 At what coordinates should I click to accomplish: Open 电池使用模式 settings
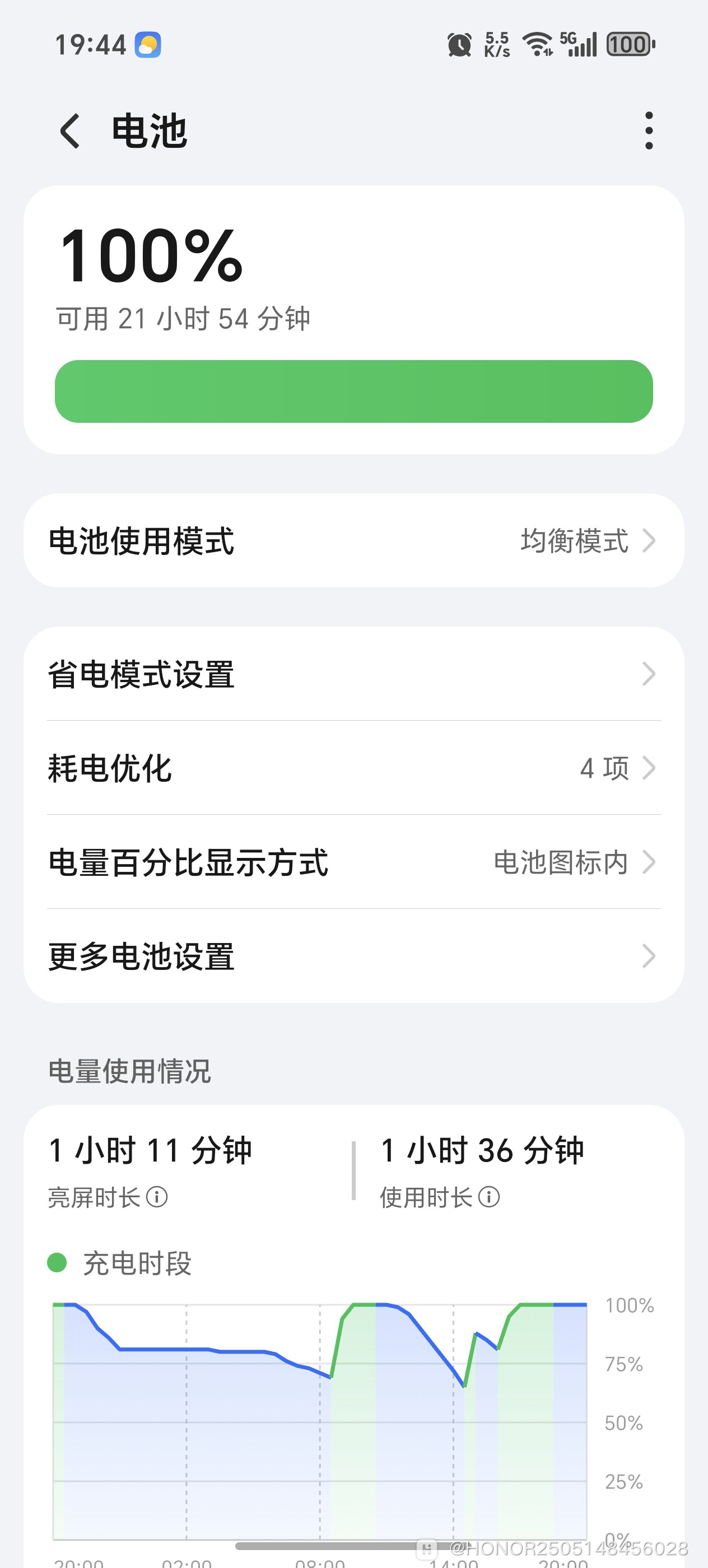click(353, 540)
